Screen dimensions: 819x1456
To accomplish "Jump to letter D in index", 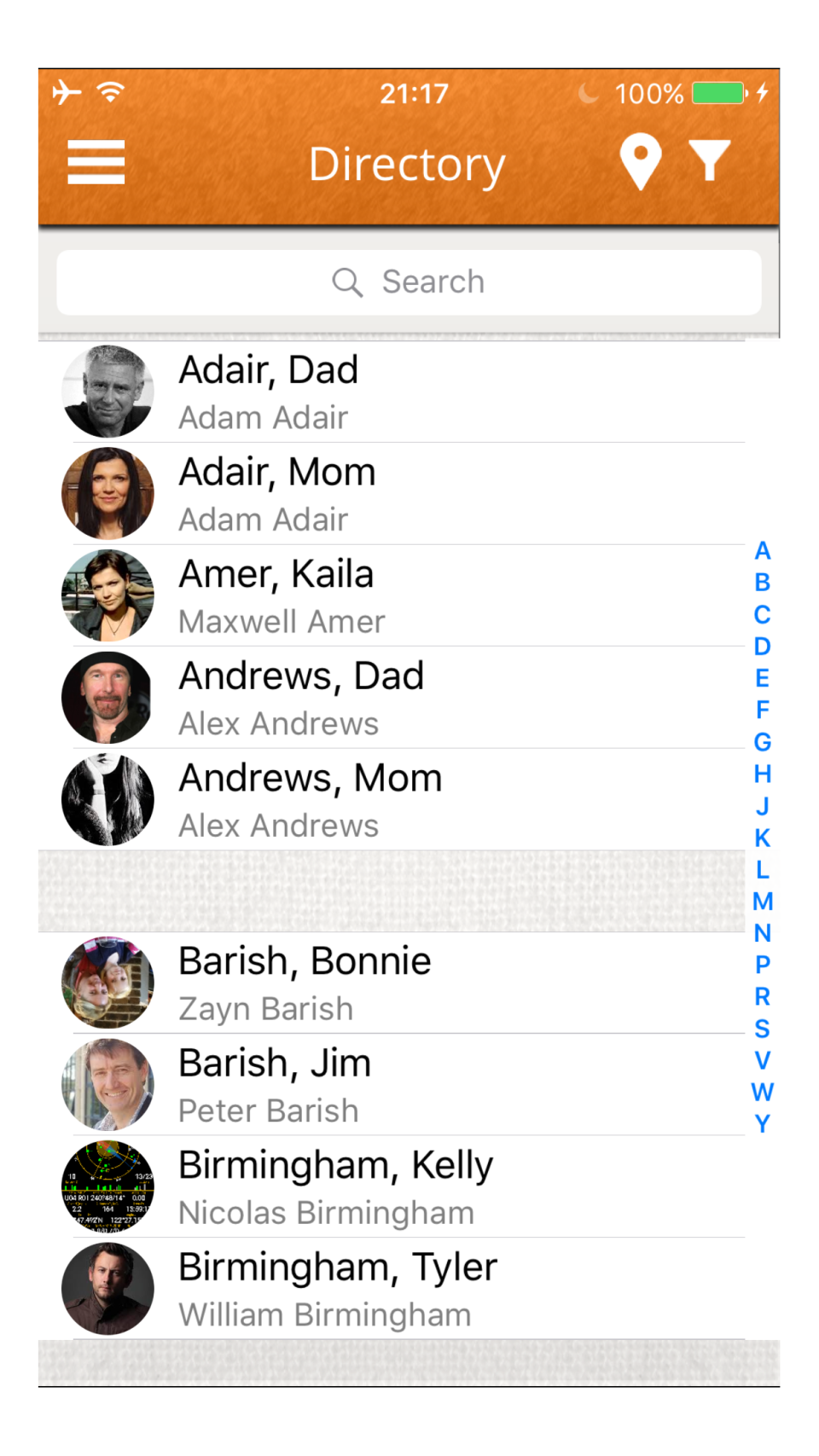I will [x=762, y=647].
